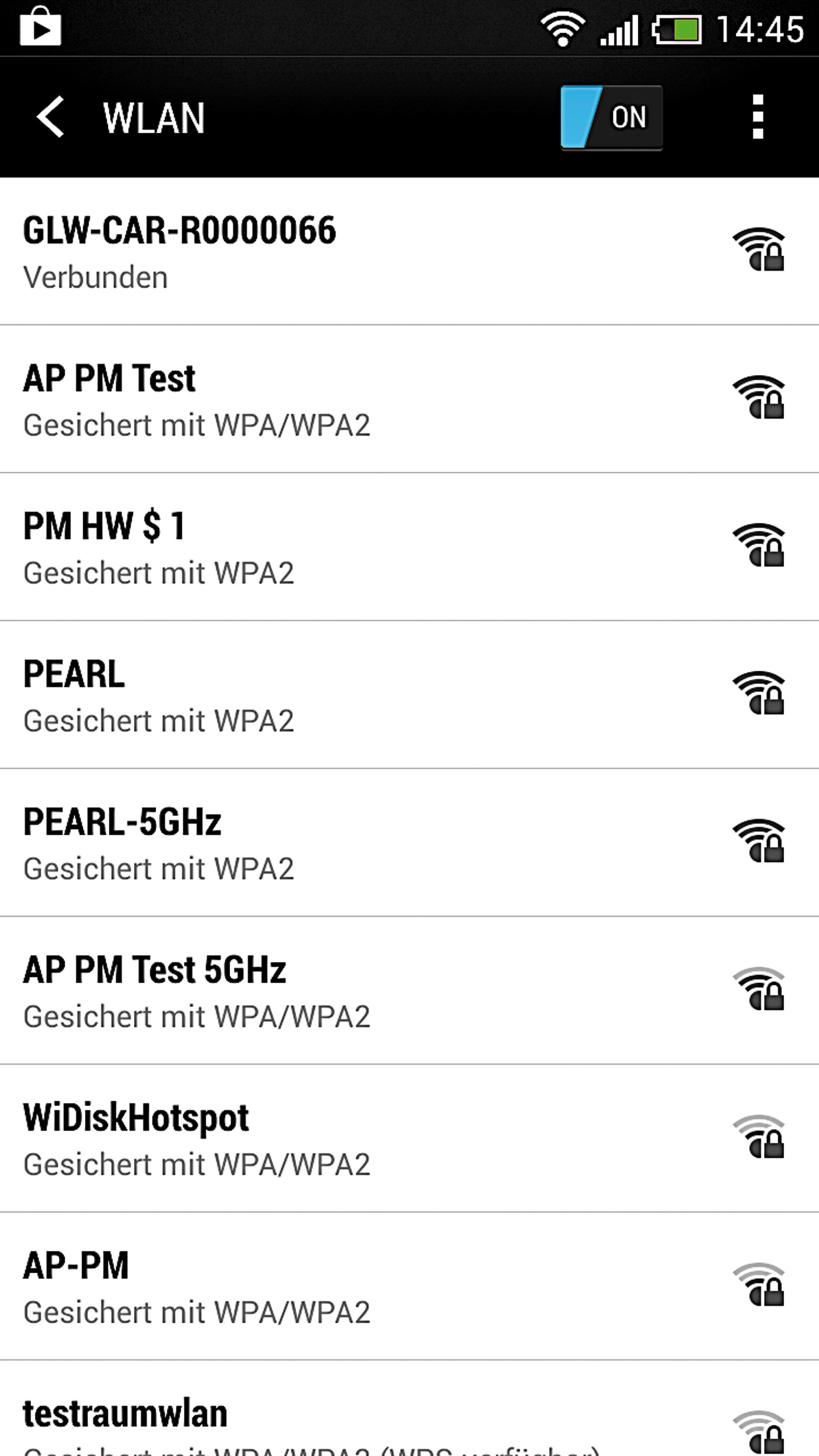Connect to WiDiskHotspot
Image resolution: width=819 pixels, height=1456 pixels.
(350, 1139)
